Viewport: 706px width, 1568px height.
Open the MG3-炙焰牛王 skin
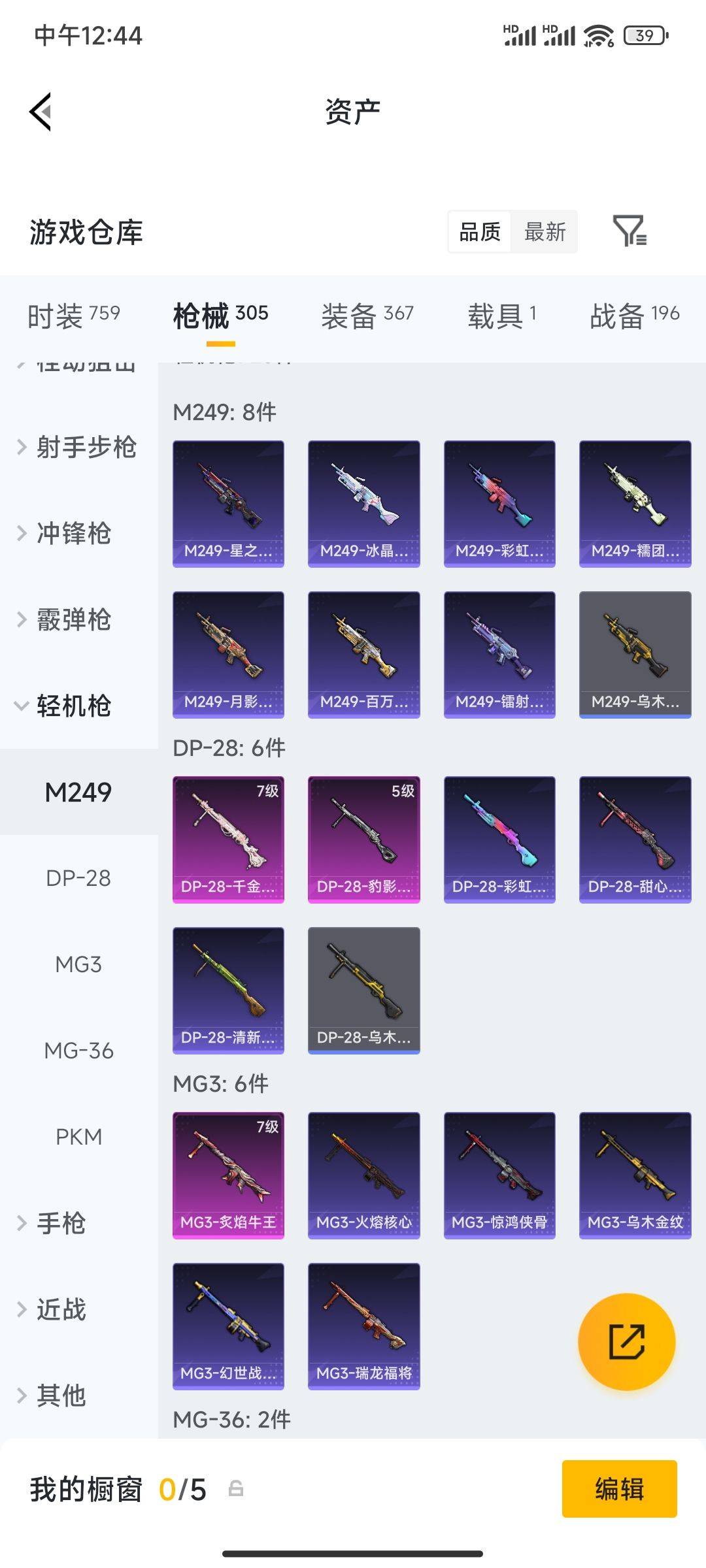228,1175
